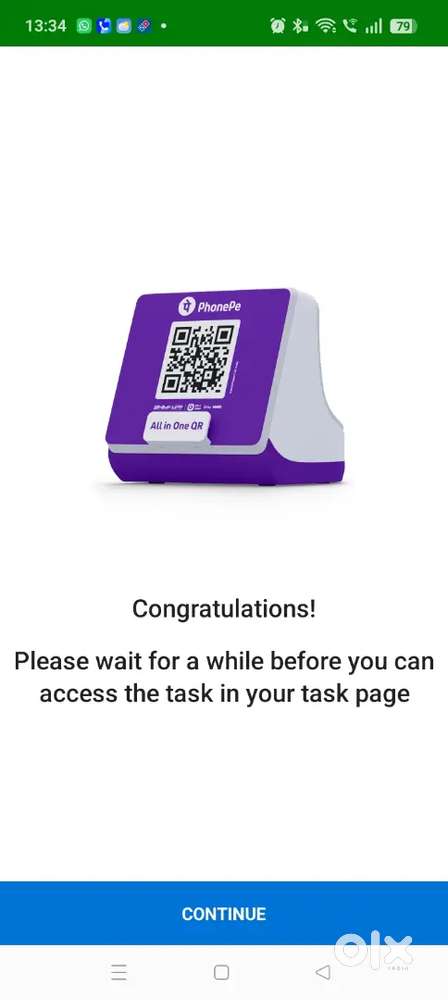The width and height of the screenshot is (448, 1000).
Task: Tap the CONTINUE button
Action: [224, 913]
